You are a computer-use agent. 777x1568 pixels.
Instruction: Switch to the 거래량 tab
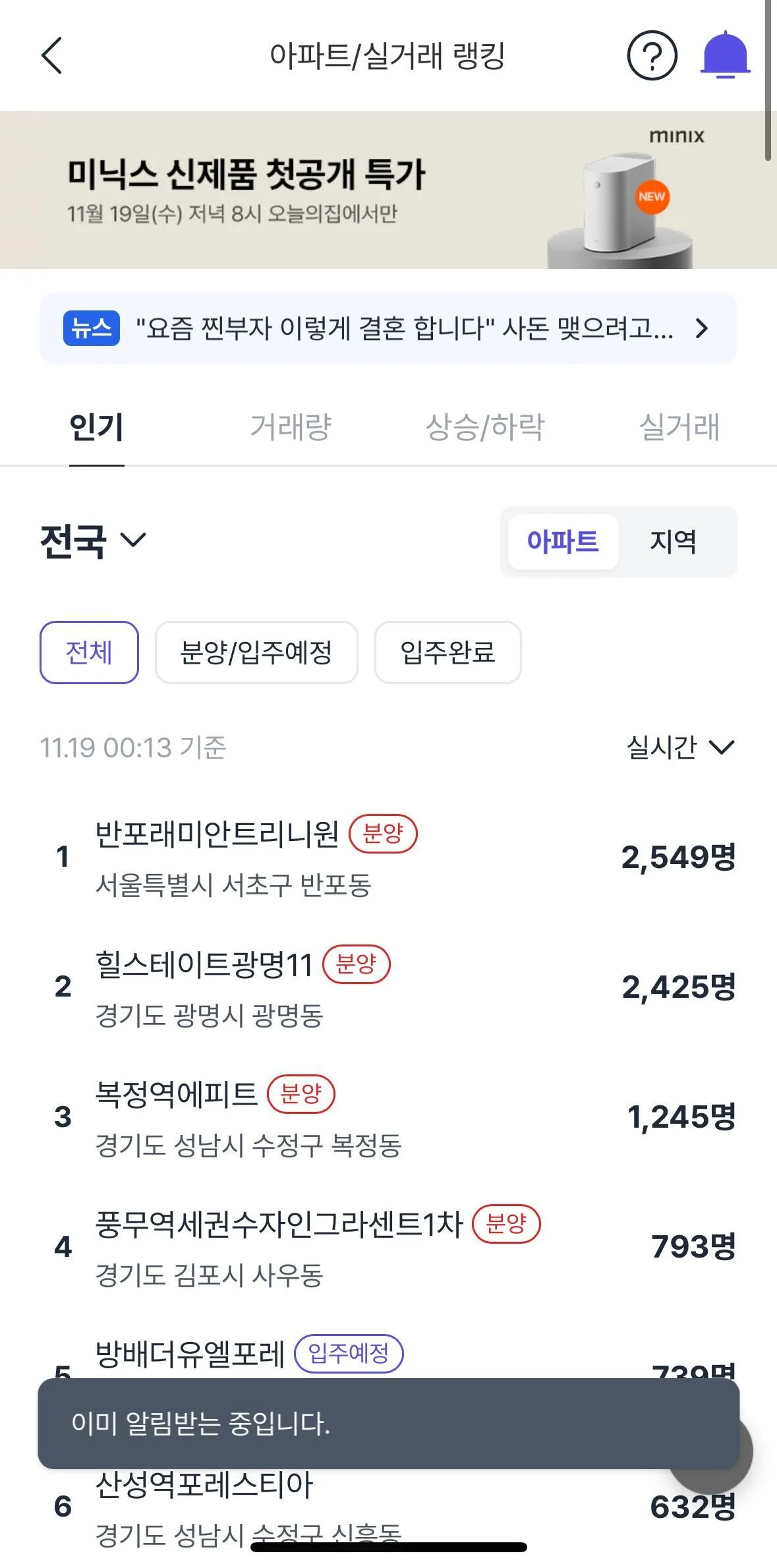[291, 427]
